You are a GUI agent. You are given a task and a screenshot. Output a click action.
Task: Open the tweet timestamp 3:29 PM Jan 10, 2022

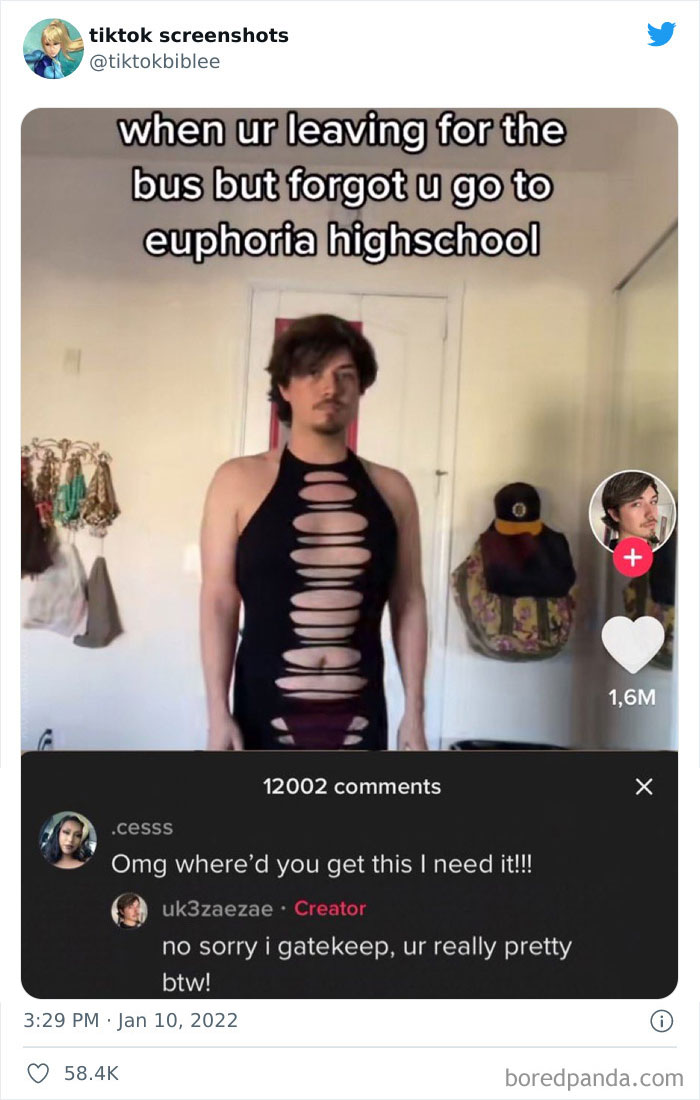tap(130, 1020)
